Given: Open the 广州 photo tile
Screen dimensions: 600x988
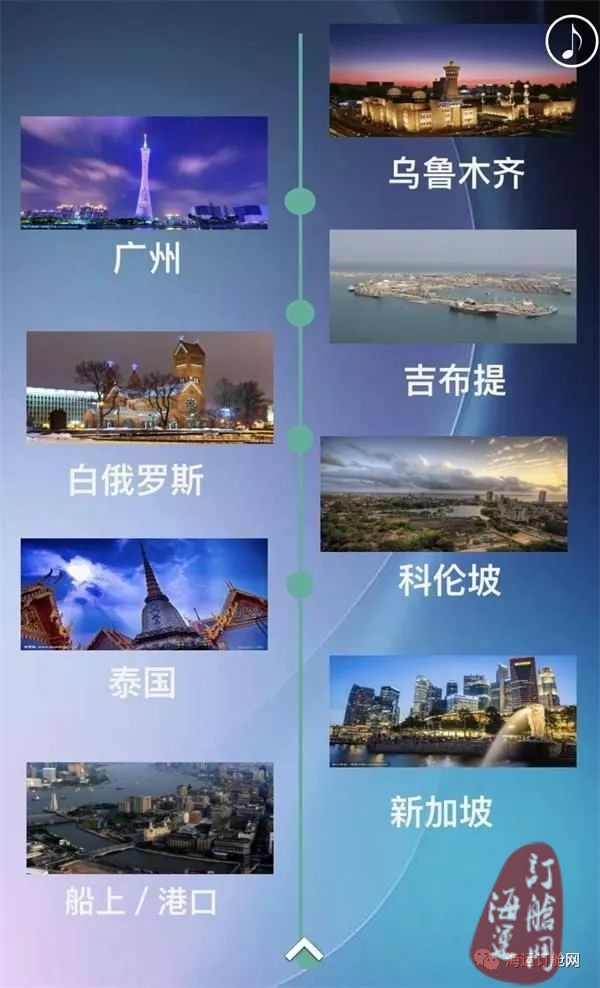Looking at the screenshot, I should coord(144,172).
